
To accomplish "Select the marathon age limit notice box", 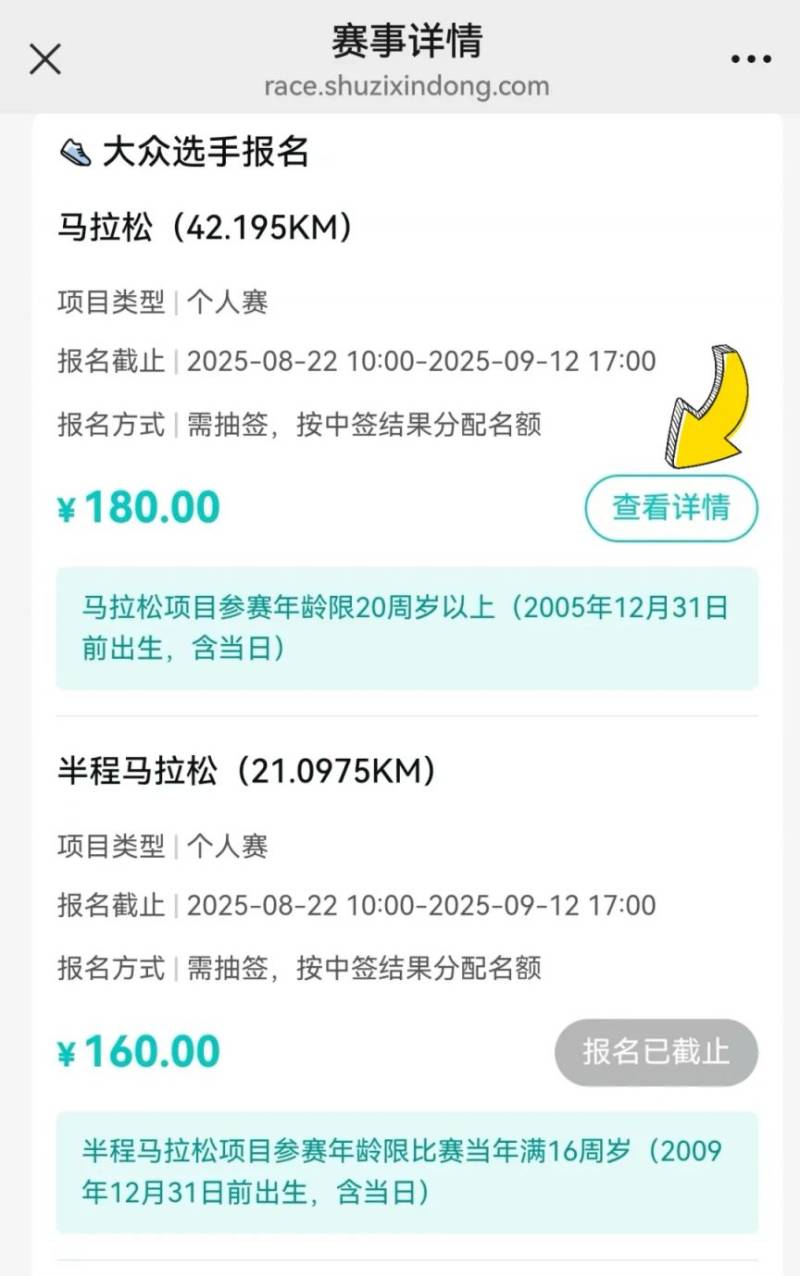I will point(400,628).
